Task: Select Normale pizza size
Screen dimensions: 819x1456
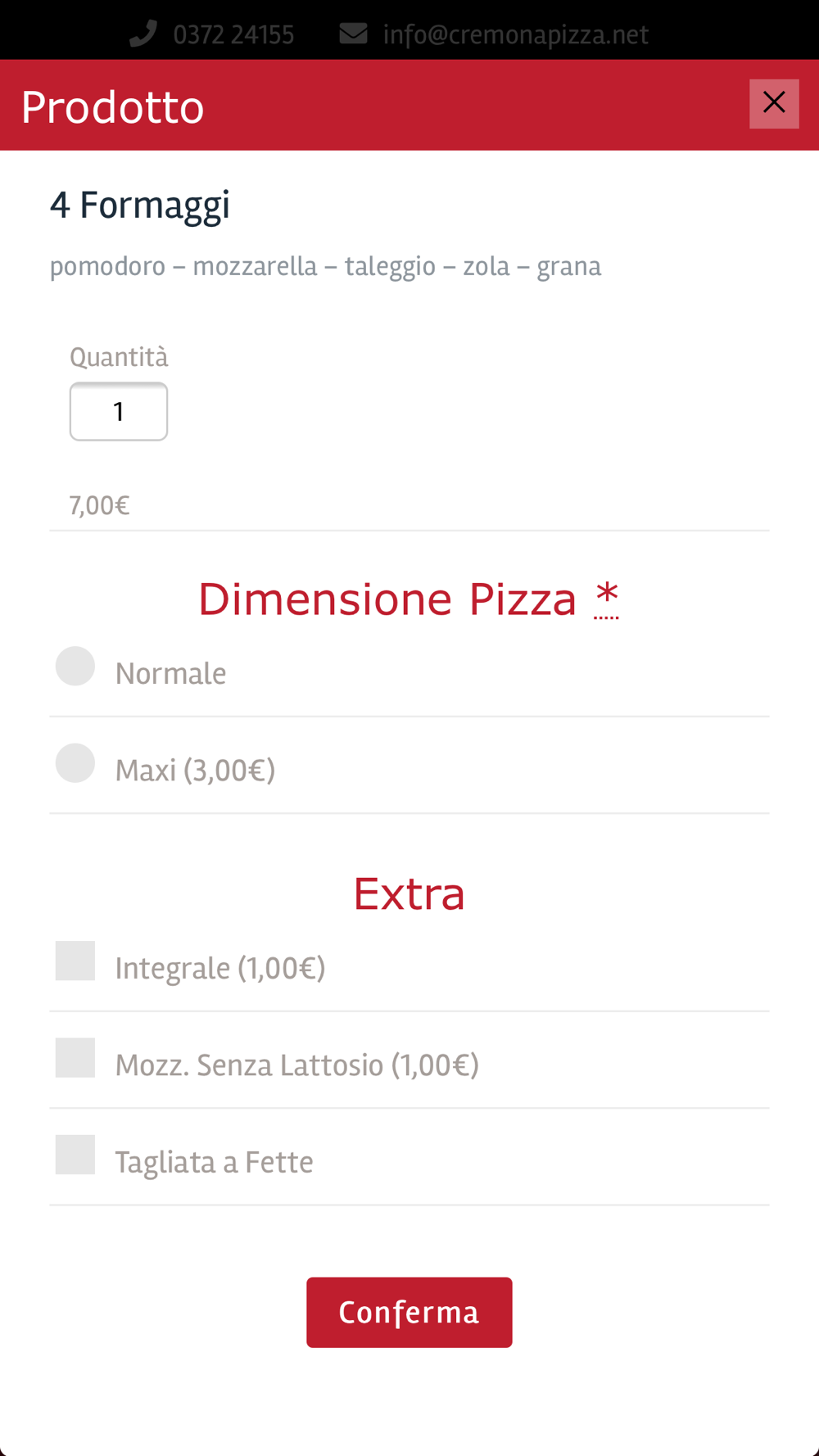Action: coord(75,666)
